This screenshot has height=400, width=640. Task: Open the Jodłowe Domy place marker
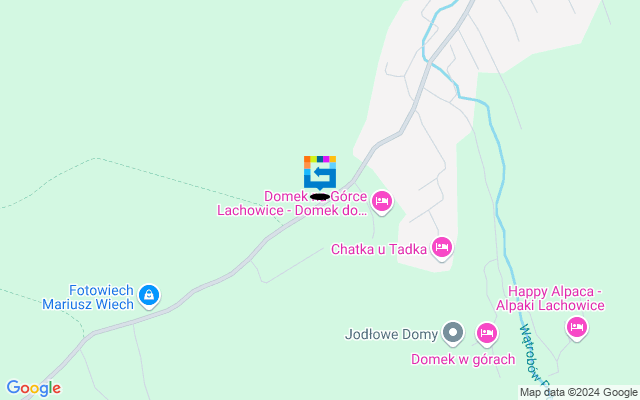453,332
